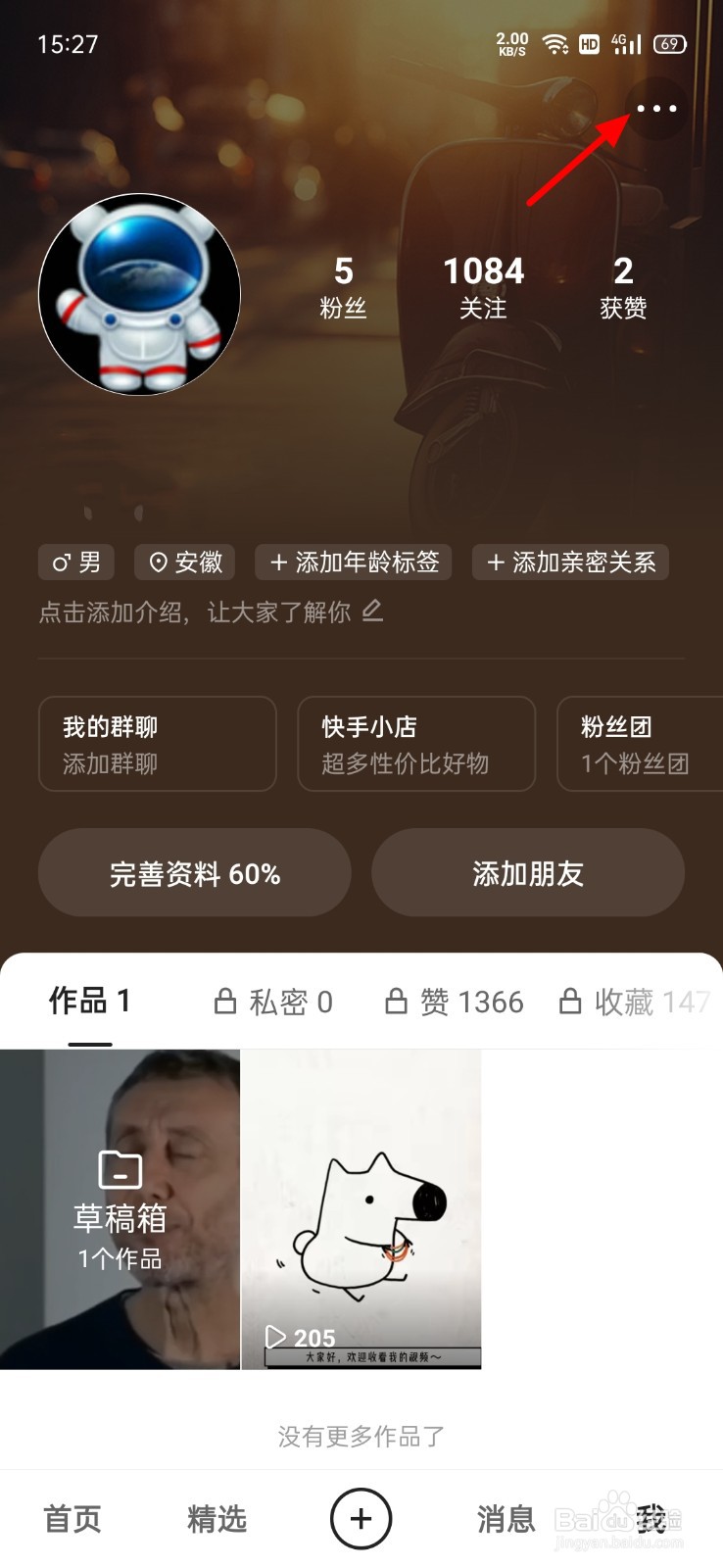723x1568 pixels.
Task: Open the 精选 featured section
Action: [217, 1518]
